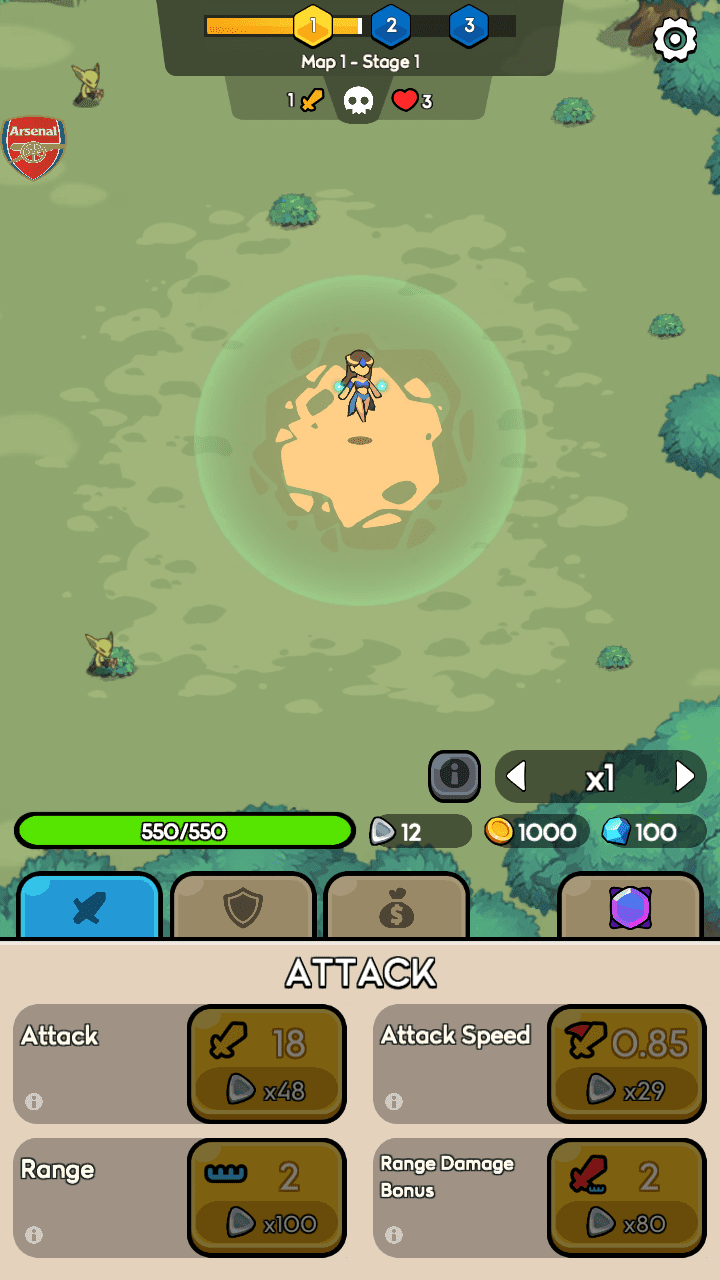
Task: Open the info button above the currency bar
Action: coord(454,775)
